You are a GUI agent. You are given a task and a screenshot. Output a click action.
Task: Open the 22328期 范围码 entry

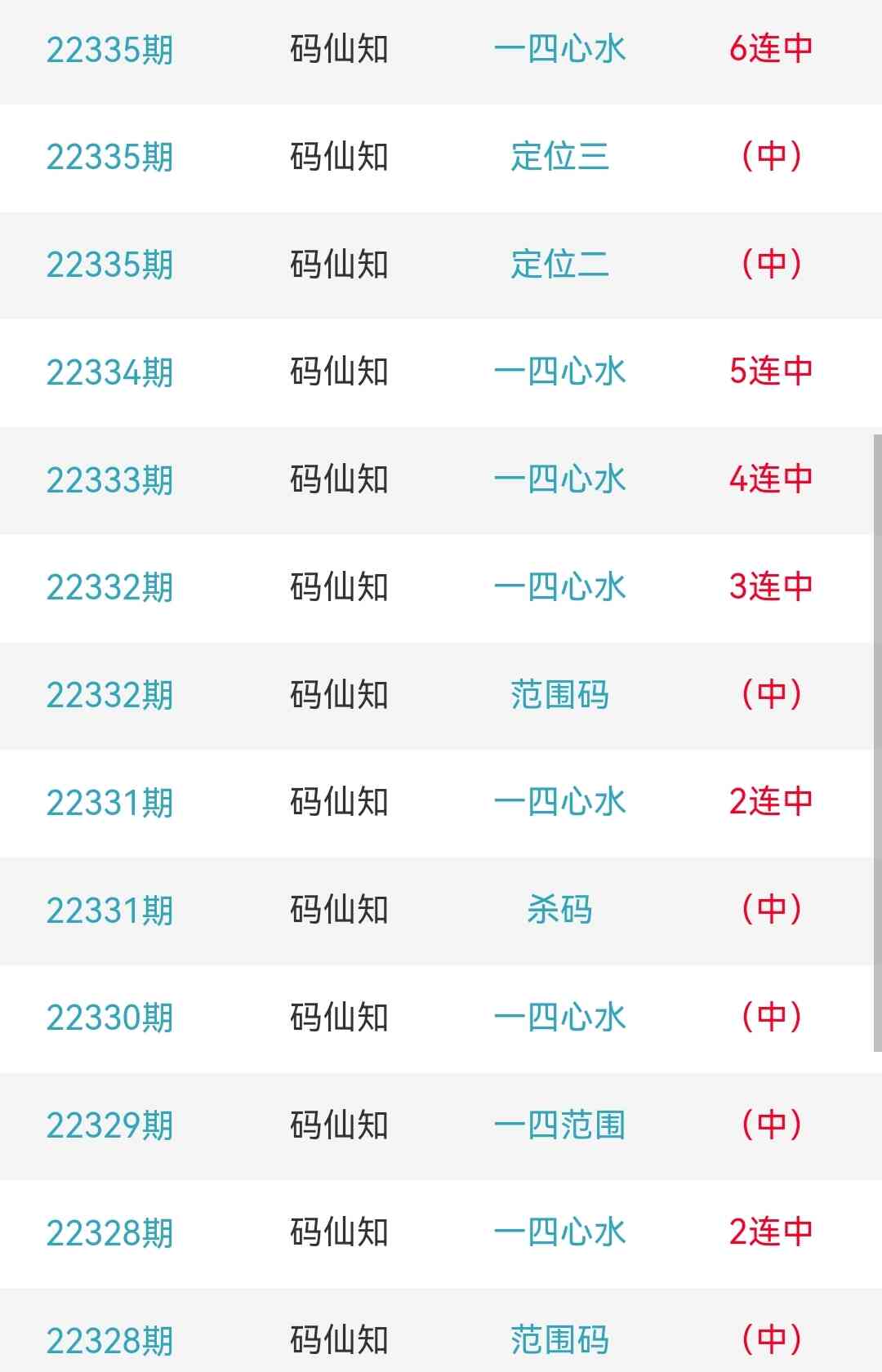559,1339
